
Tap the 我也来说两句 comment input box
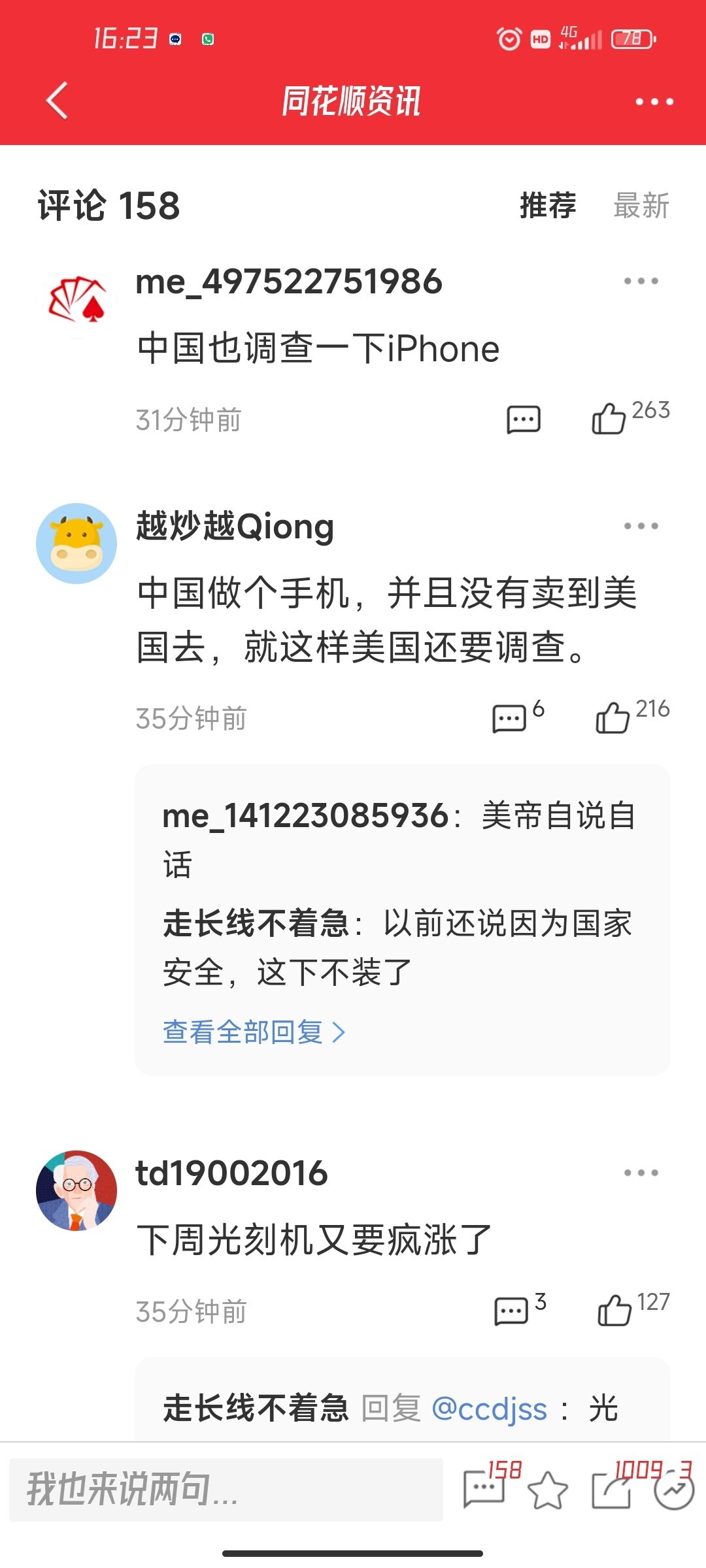coord(226,1490)
